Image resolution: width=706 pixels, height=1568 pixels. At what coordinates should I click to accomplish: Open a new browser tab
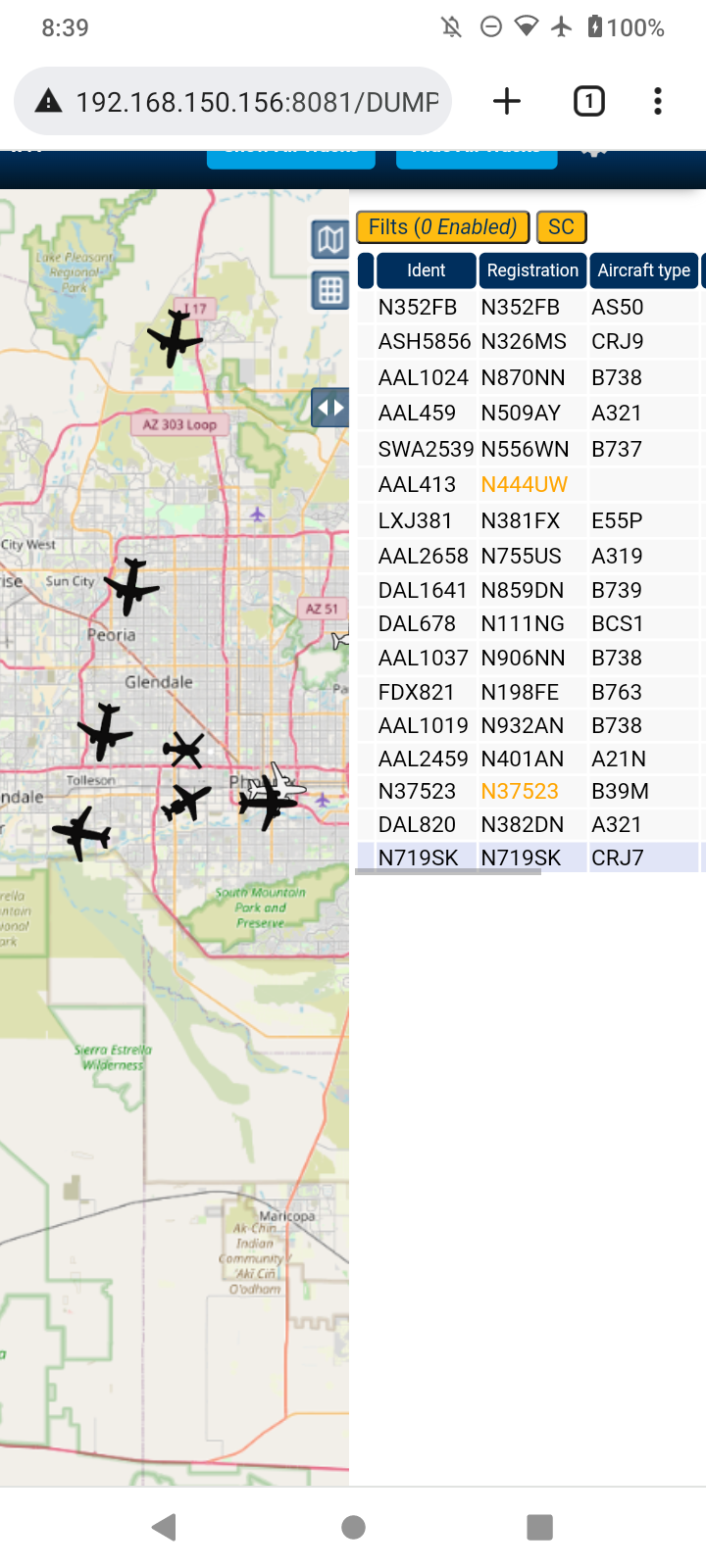click(507, 101)
